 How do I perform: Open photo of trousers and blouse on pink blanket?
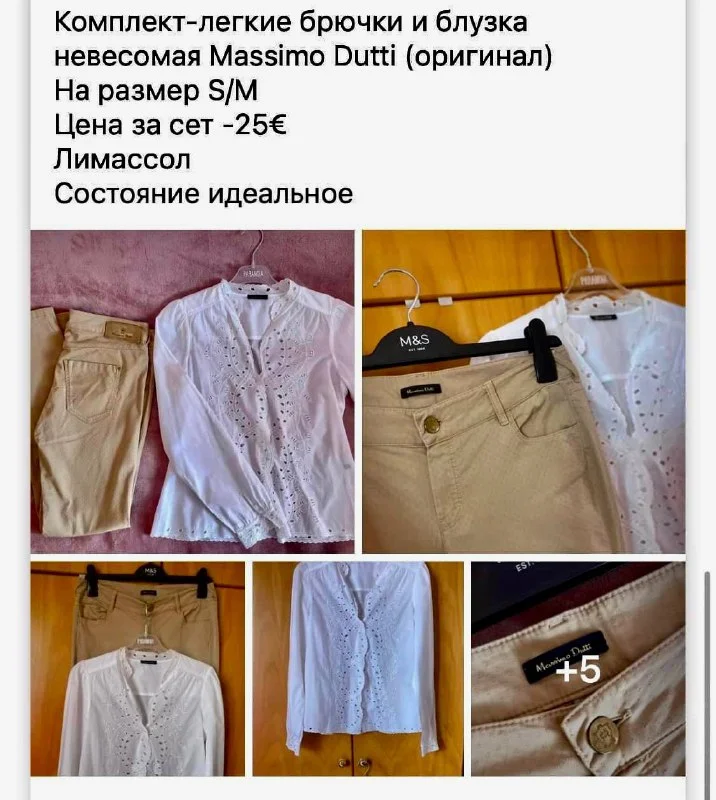[x=193, y=391]
